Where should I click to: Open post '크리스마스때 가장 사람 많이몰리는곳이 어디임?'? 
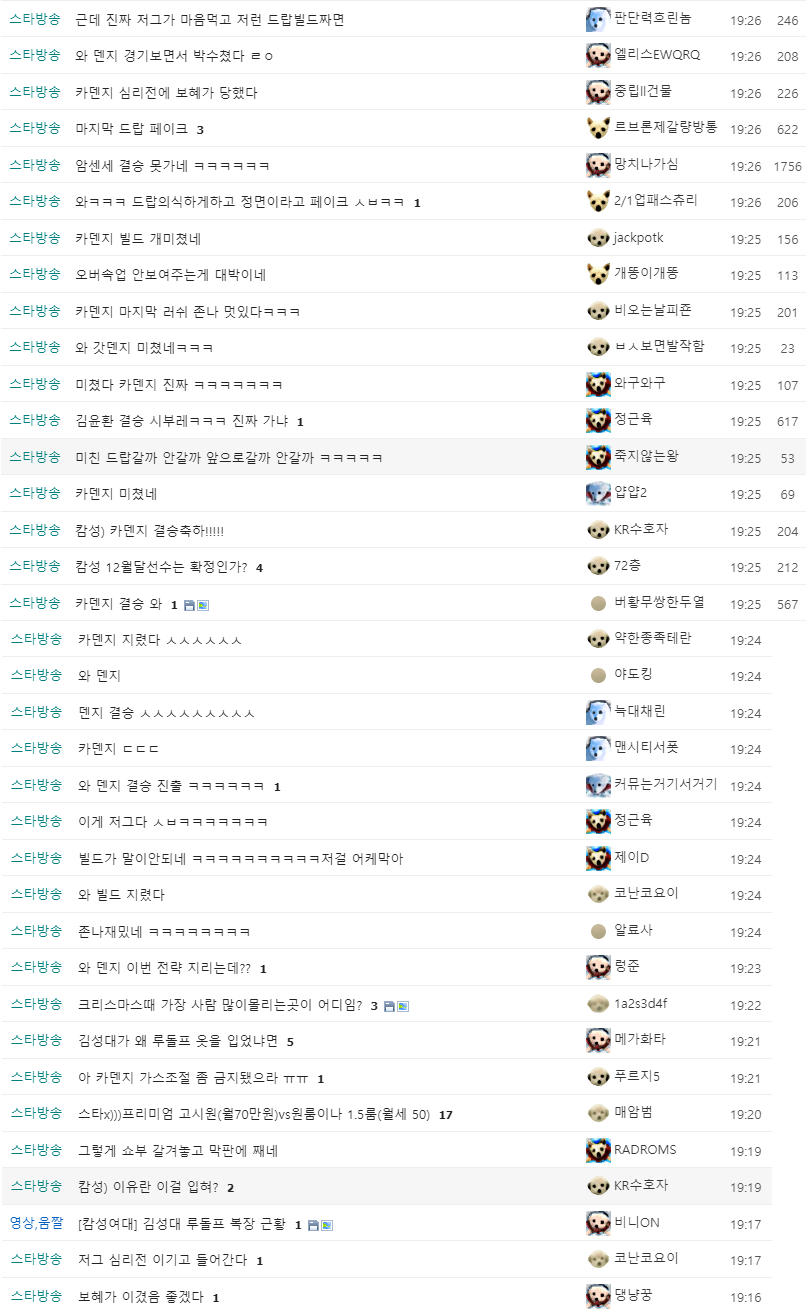[x=221, y=1005]
